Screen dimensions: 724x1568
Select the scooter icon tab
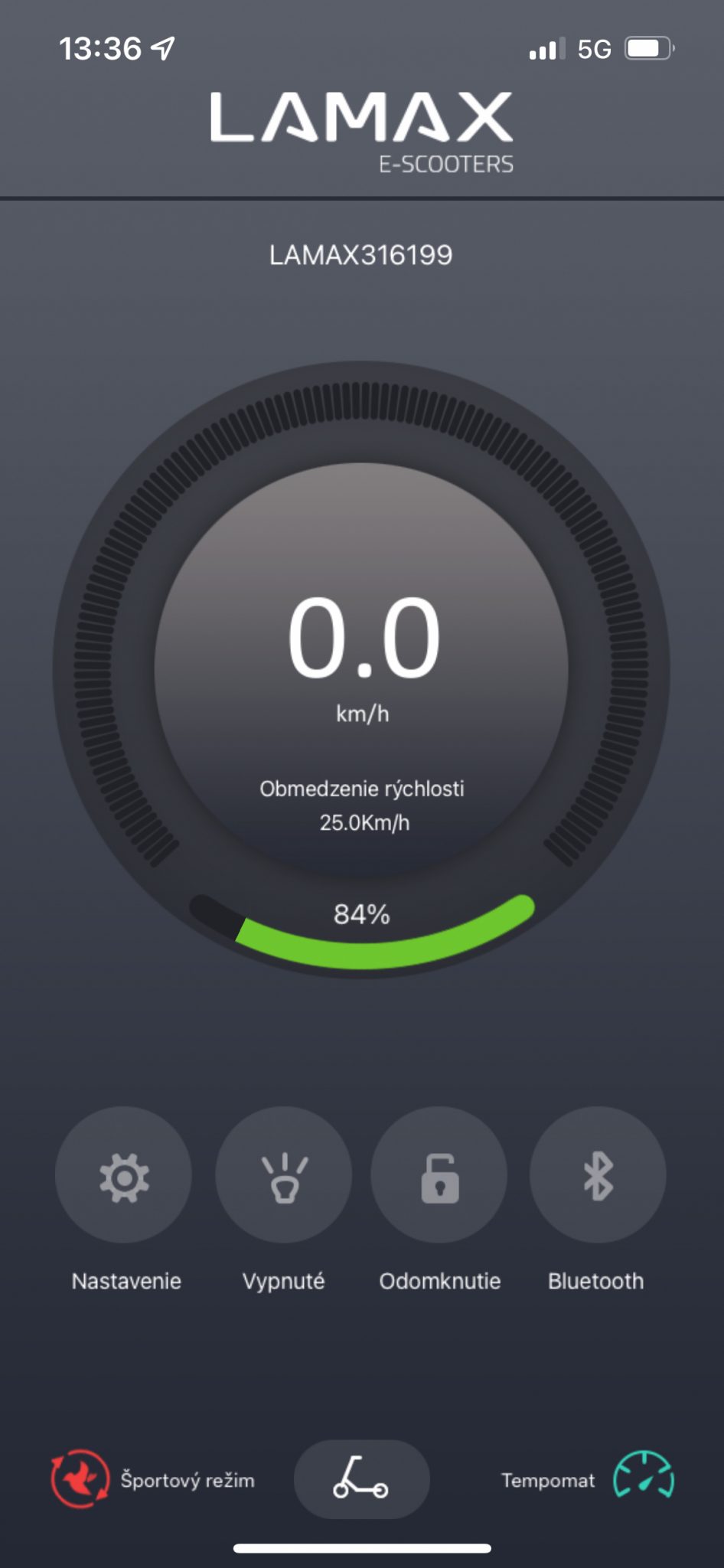click(x=362, y=1479)
